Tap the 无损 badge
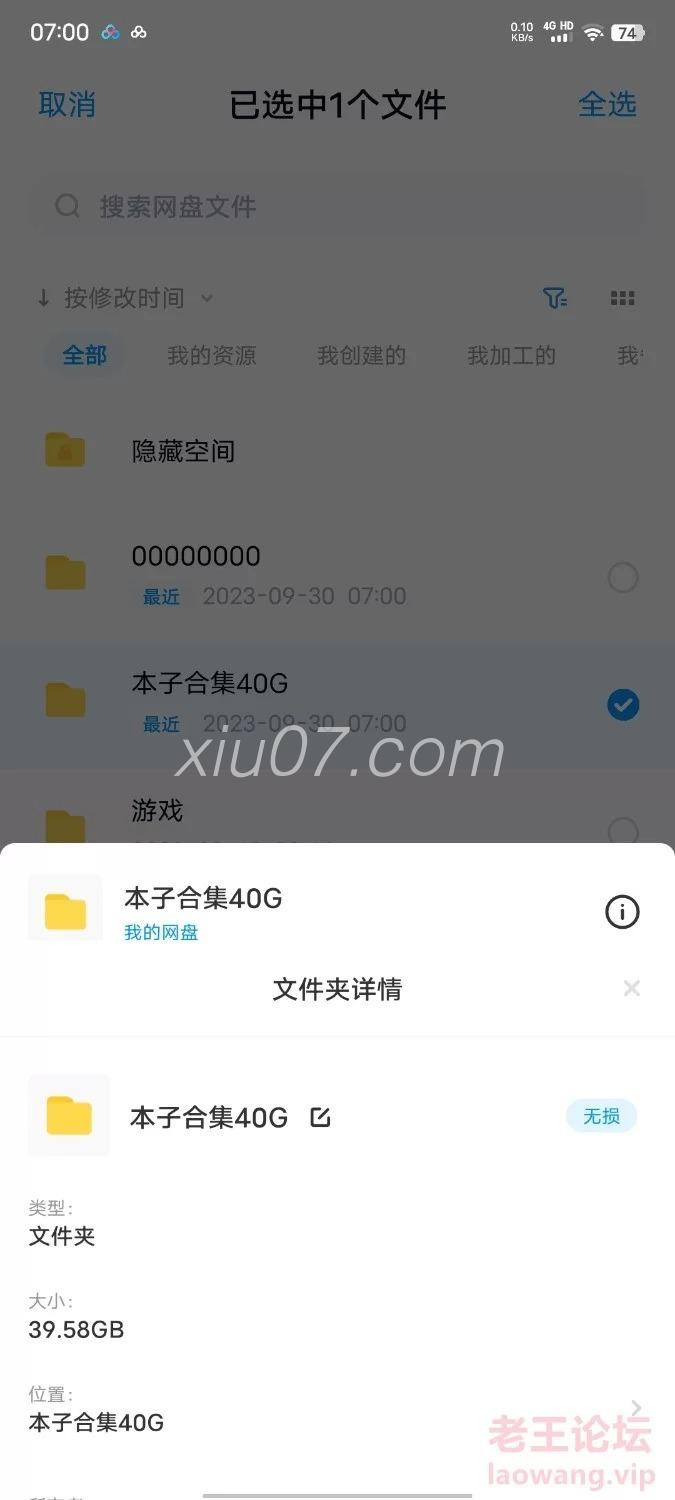This screenshot has width=675, height=1500. pos(601,1116)
